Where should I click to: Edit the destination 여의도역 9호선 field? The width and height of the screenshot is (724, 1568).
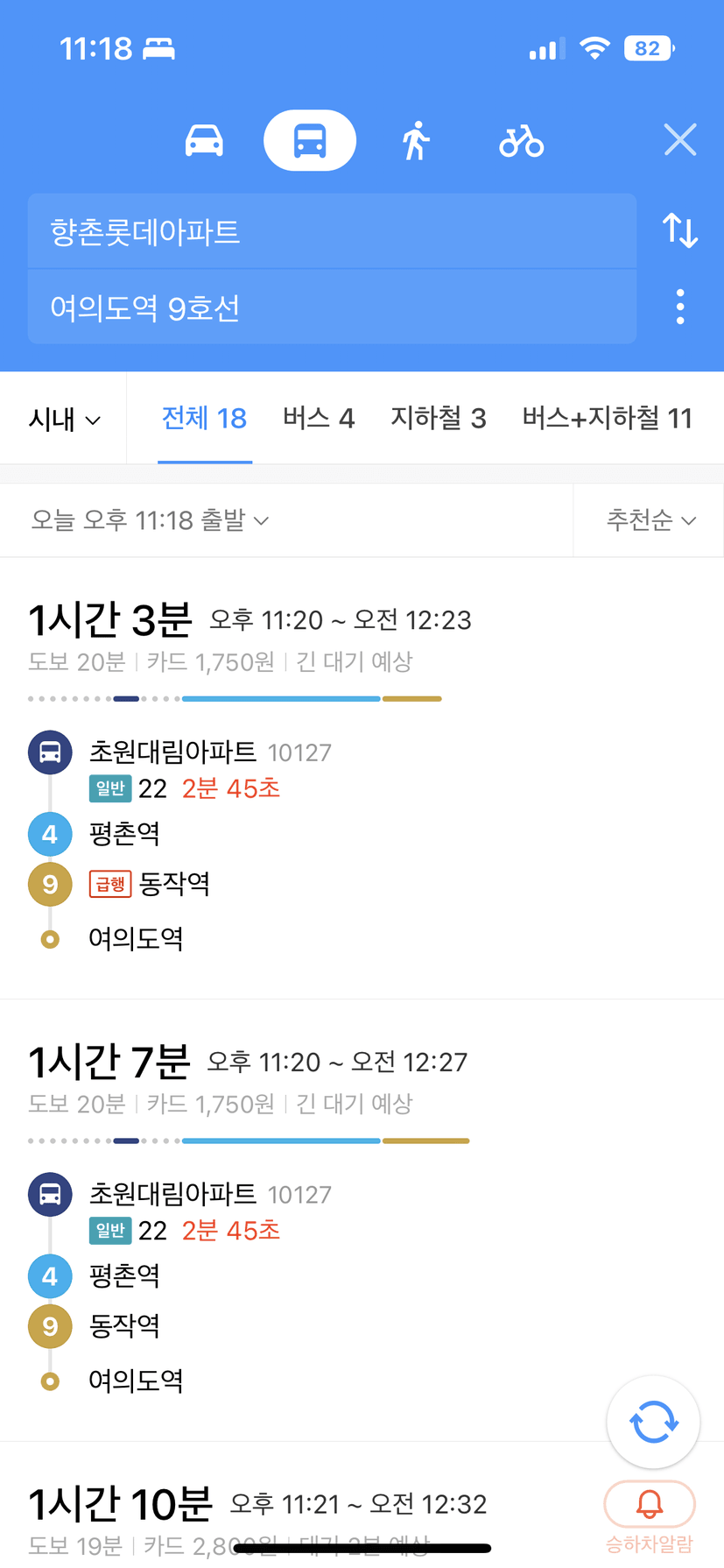(x=332, y=307)
